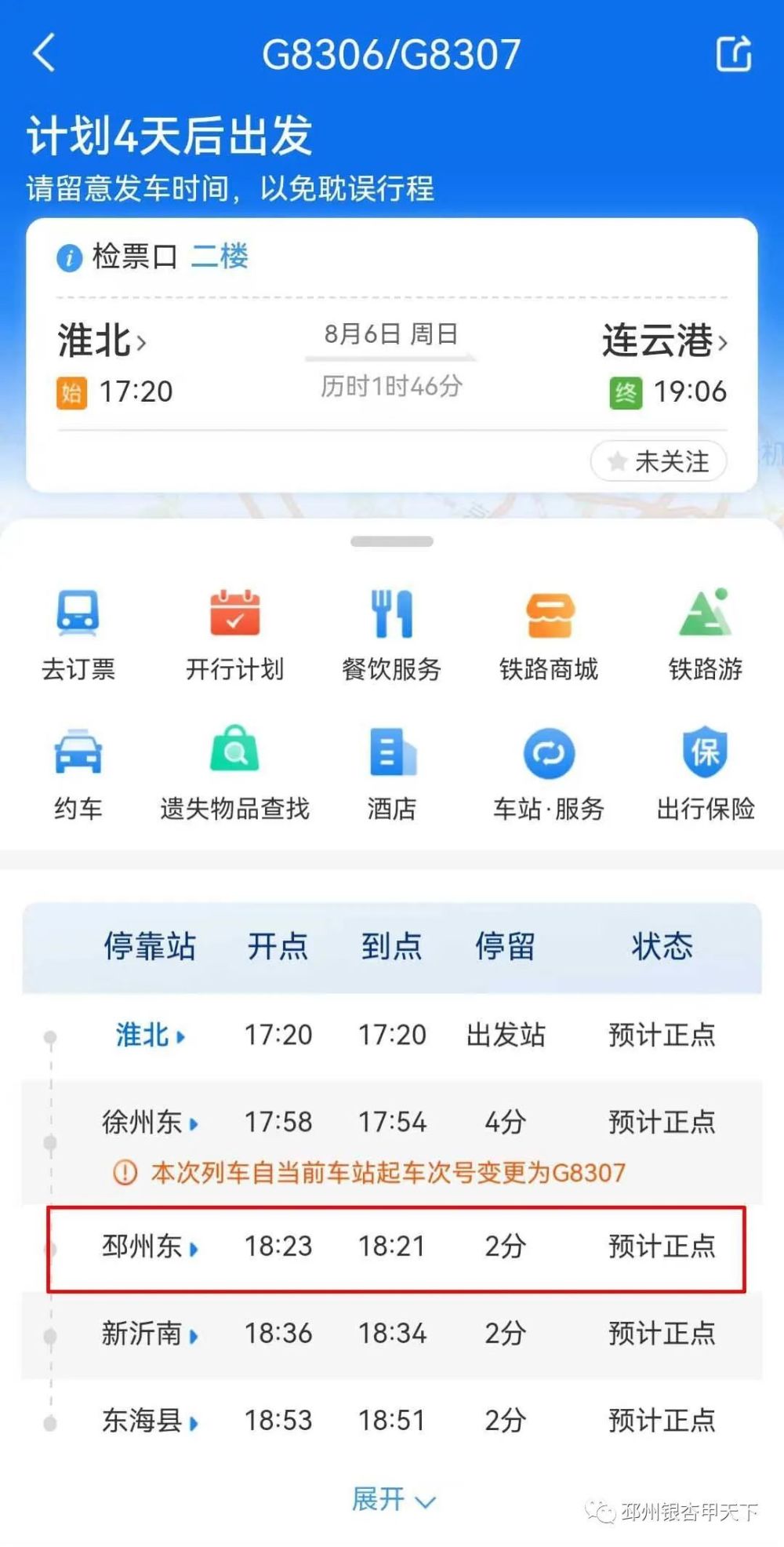Open the 邳州东 stop row
The height and width of the screenshot is (1547, 784).
click(x=396, y=1247)
